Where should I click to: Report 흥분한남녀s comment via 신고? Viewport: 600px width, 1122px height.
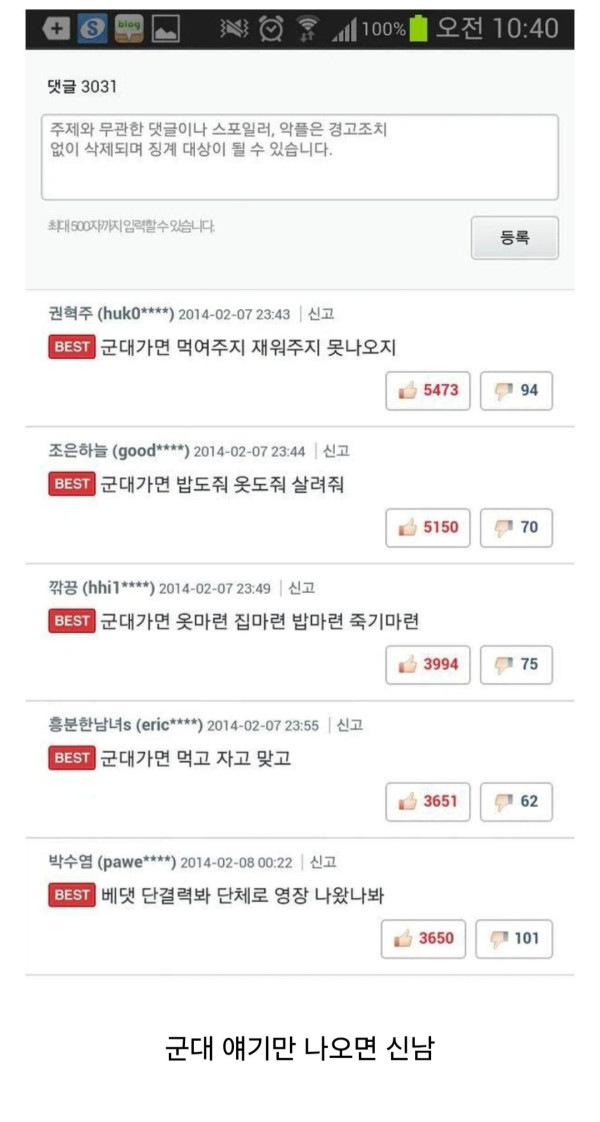pos(350,726)
